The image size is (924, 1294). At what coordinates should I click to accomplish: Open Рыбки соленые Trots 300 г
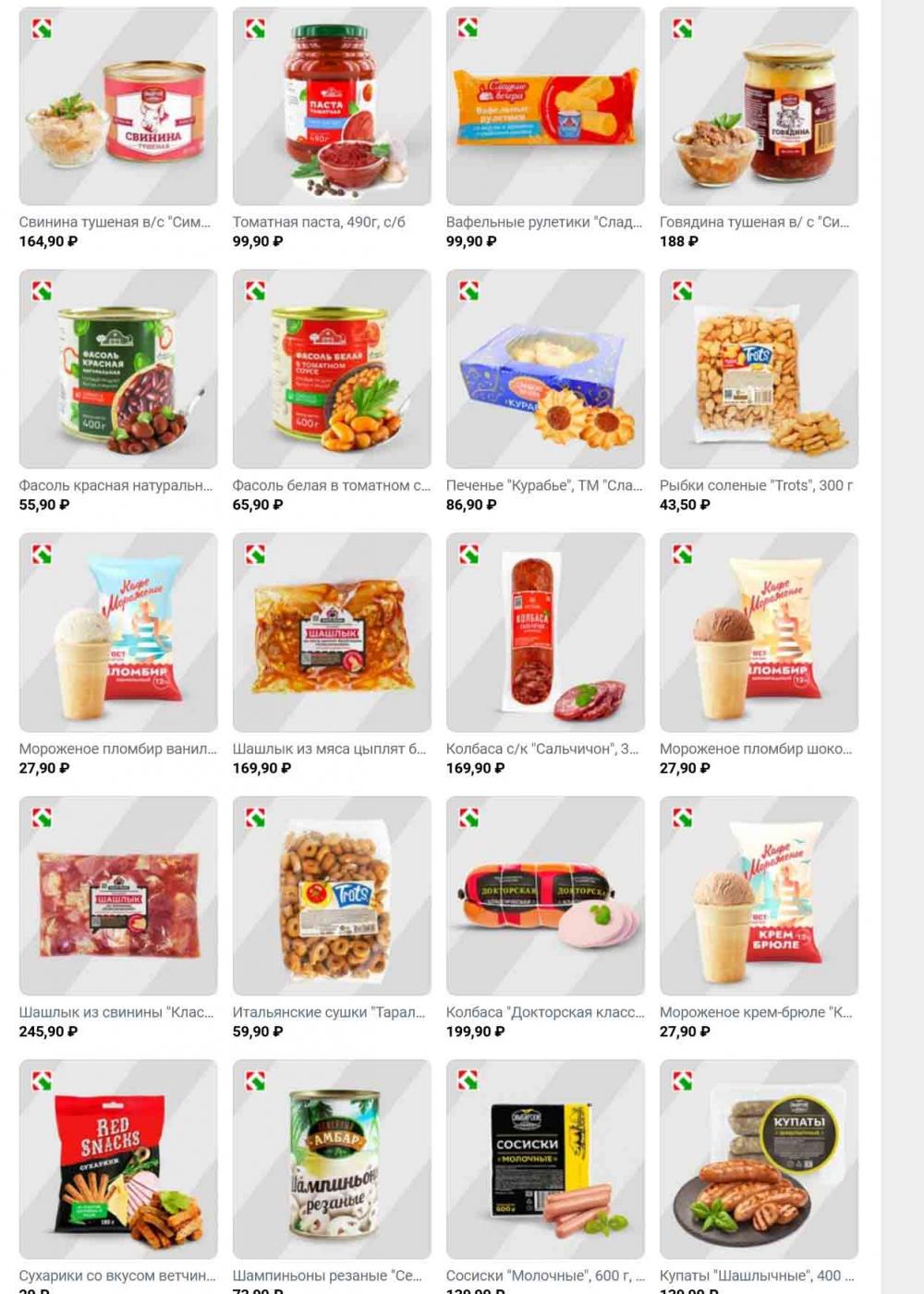click(759, 369)
